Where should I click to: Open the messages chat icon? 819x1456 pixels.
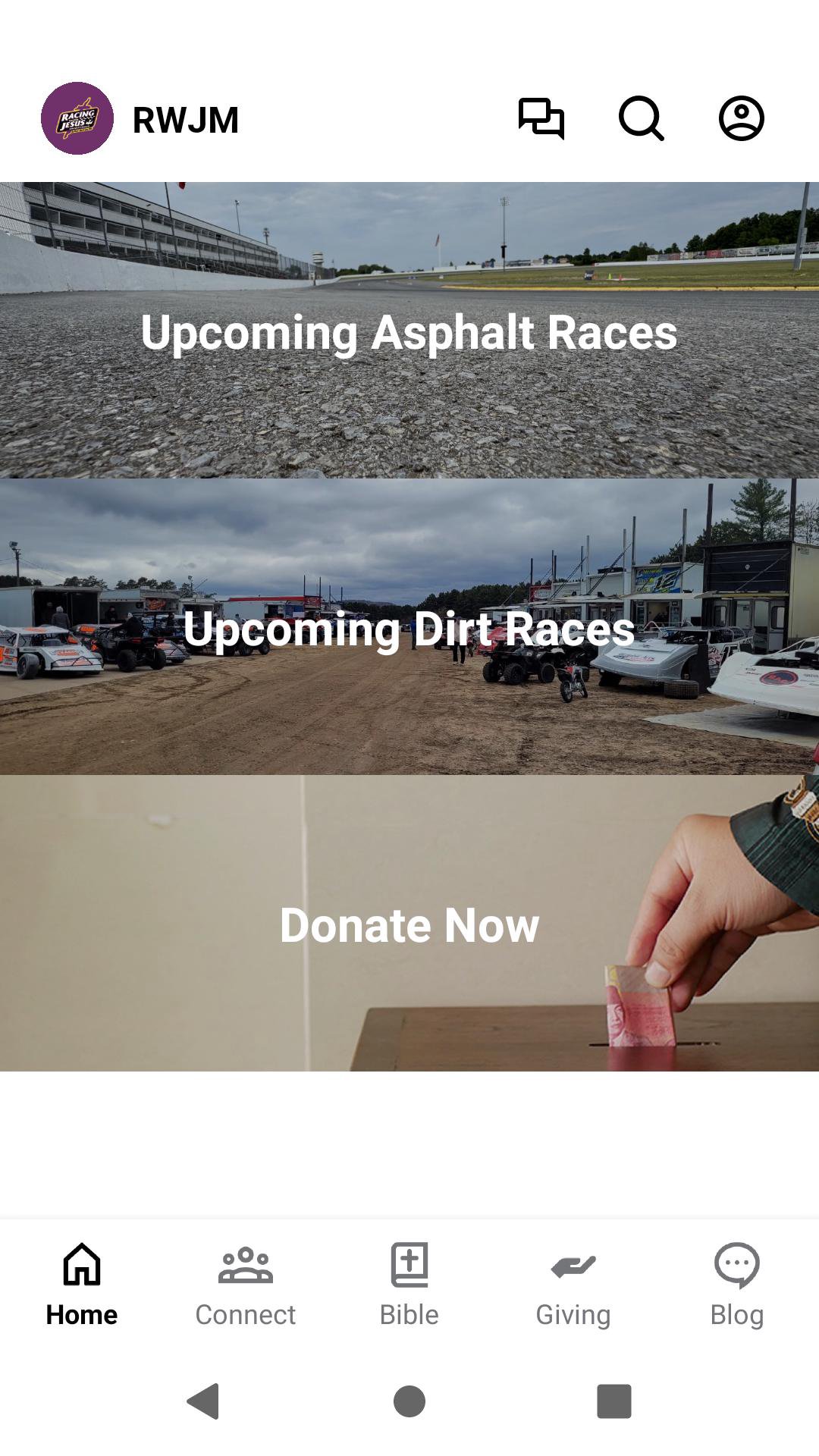541,118
